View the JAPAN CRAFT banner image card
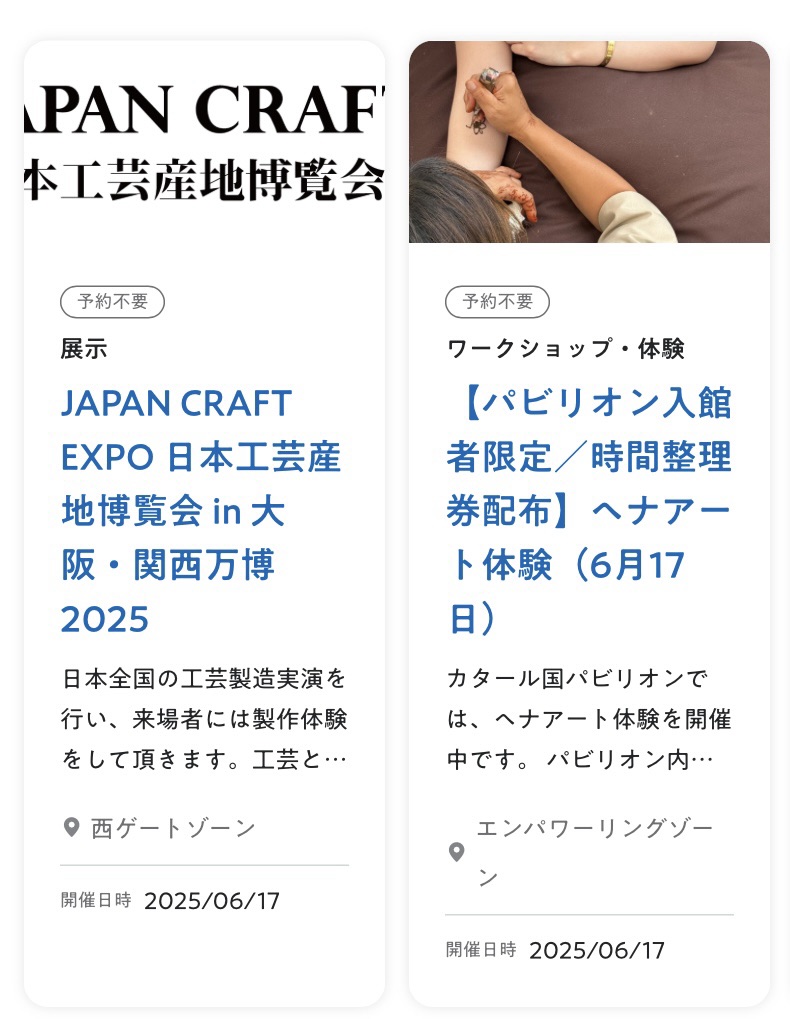The width and height of the screenshot is (790, 1019). point(204,142)
